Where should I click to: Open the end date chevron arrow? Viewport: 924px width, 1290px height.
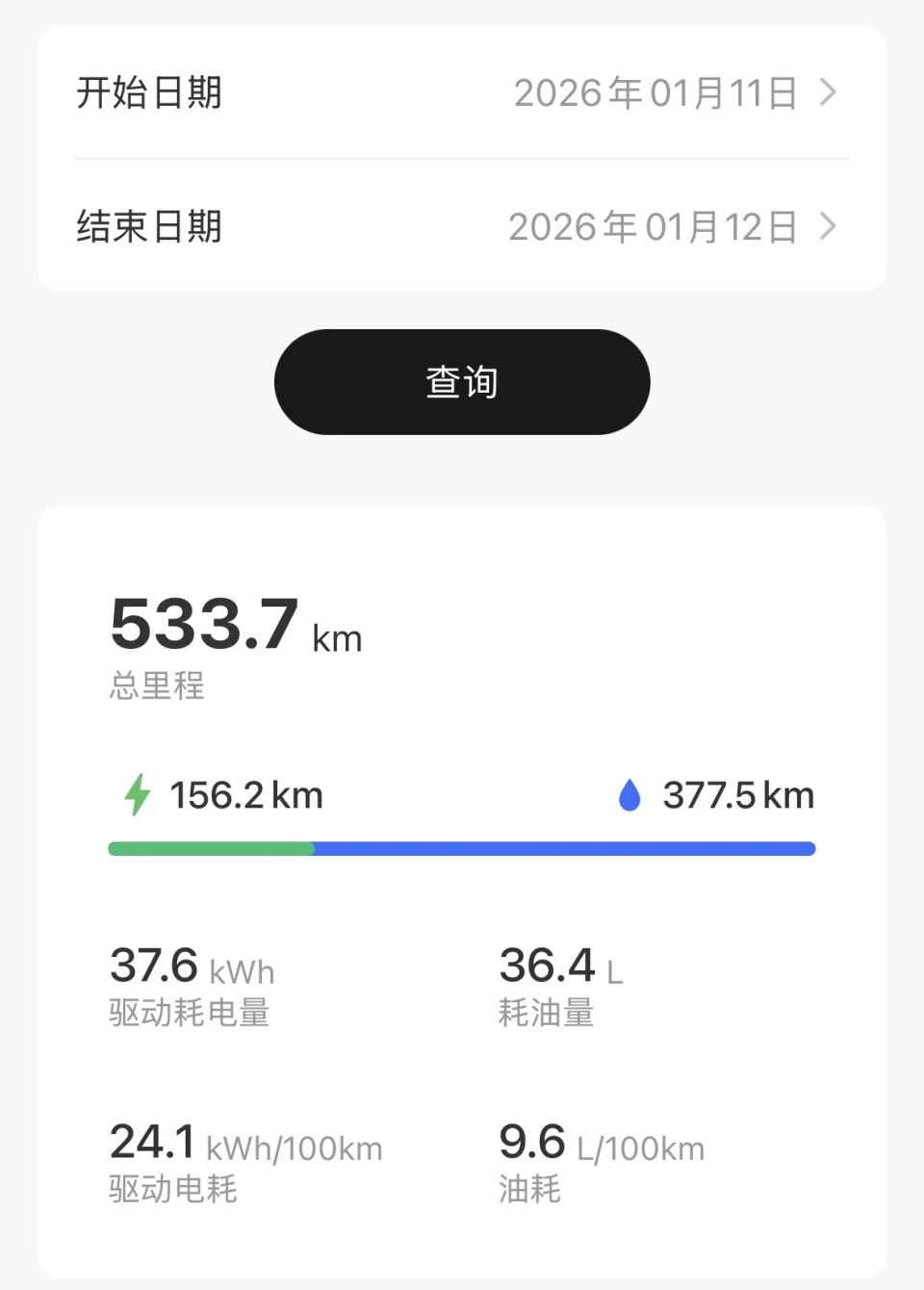828,227
